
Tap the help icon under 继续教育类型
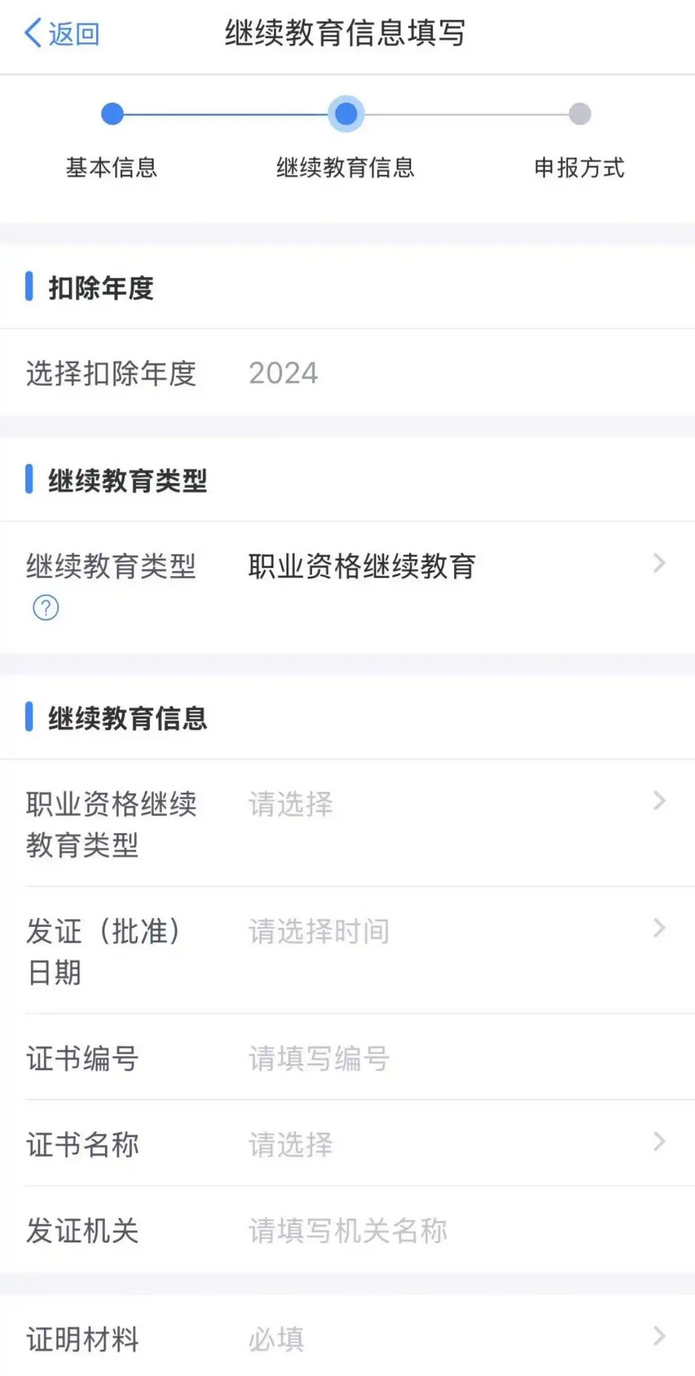(45, 608)
